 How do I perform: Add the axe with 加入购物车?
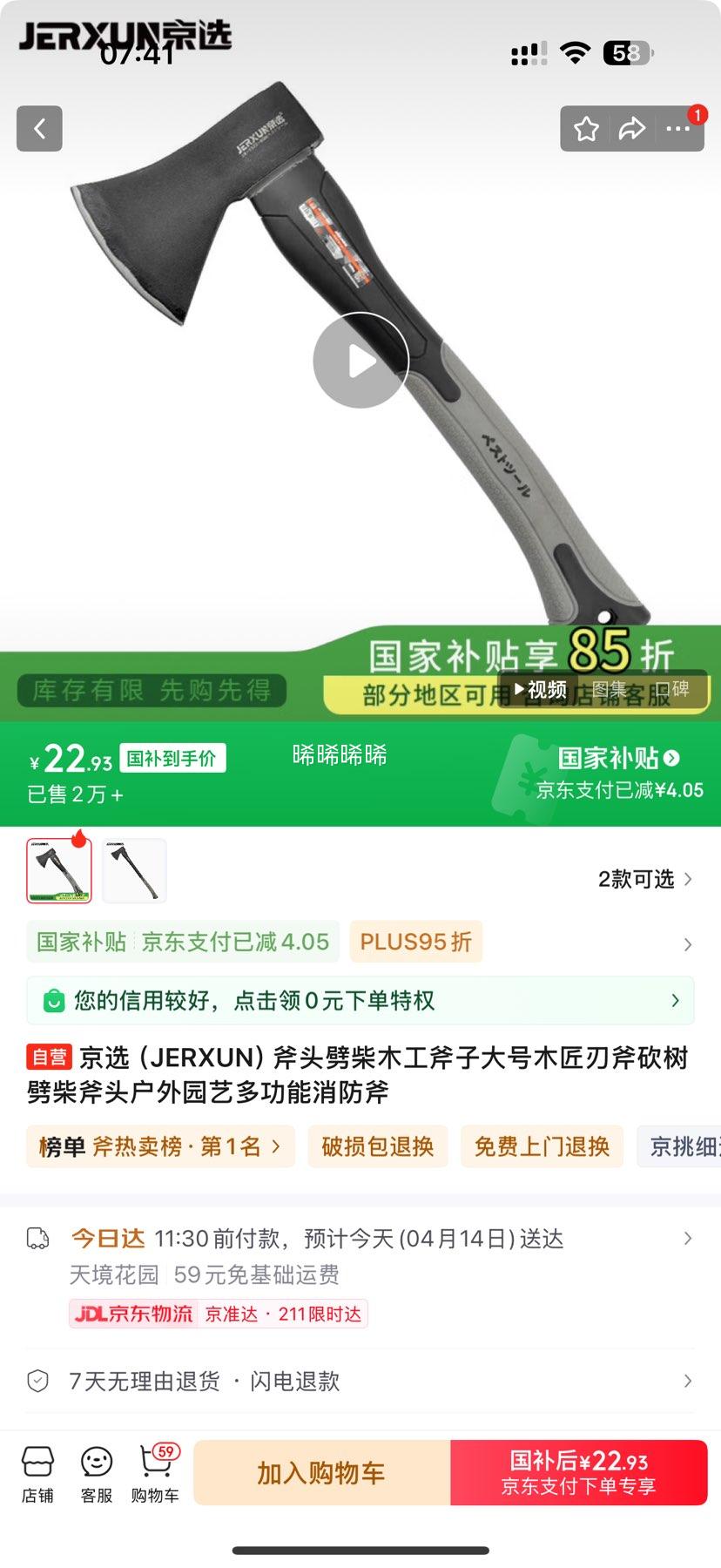click(321, 1473)
